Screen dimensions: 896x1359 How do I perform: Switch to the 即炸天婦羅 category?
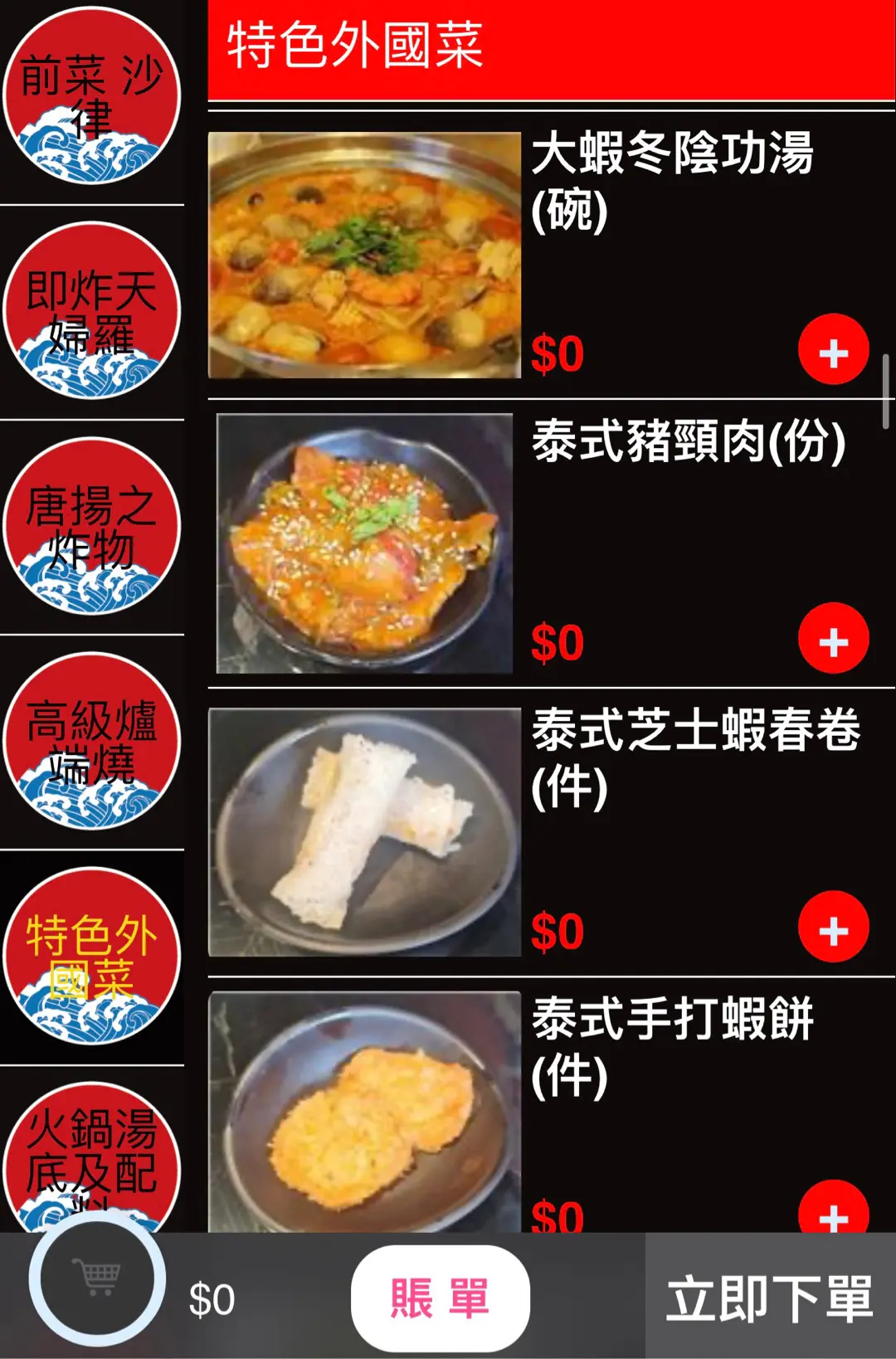(x=91, y=311)
